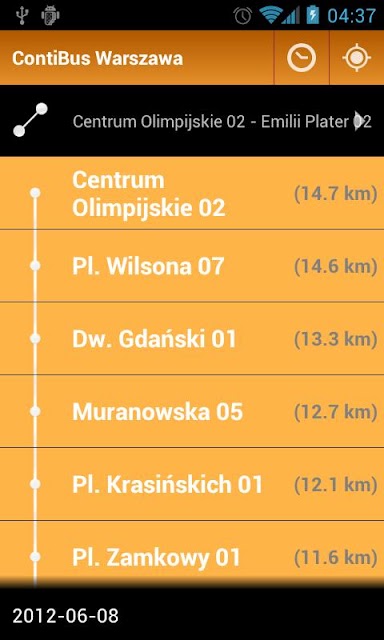
Task: Tap the locate-me crosshair icon
Action: click(357, 58)
